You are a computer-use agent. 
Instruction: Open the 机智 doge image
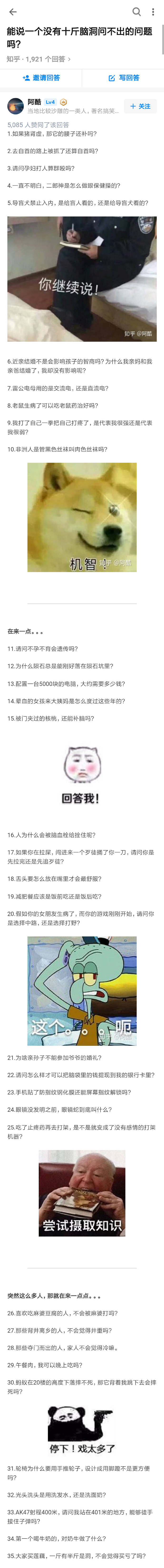click(82, 517)
